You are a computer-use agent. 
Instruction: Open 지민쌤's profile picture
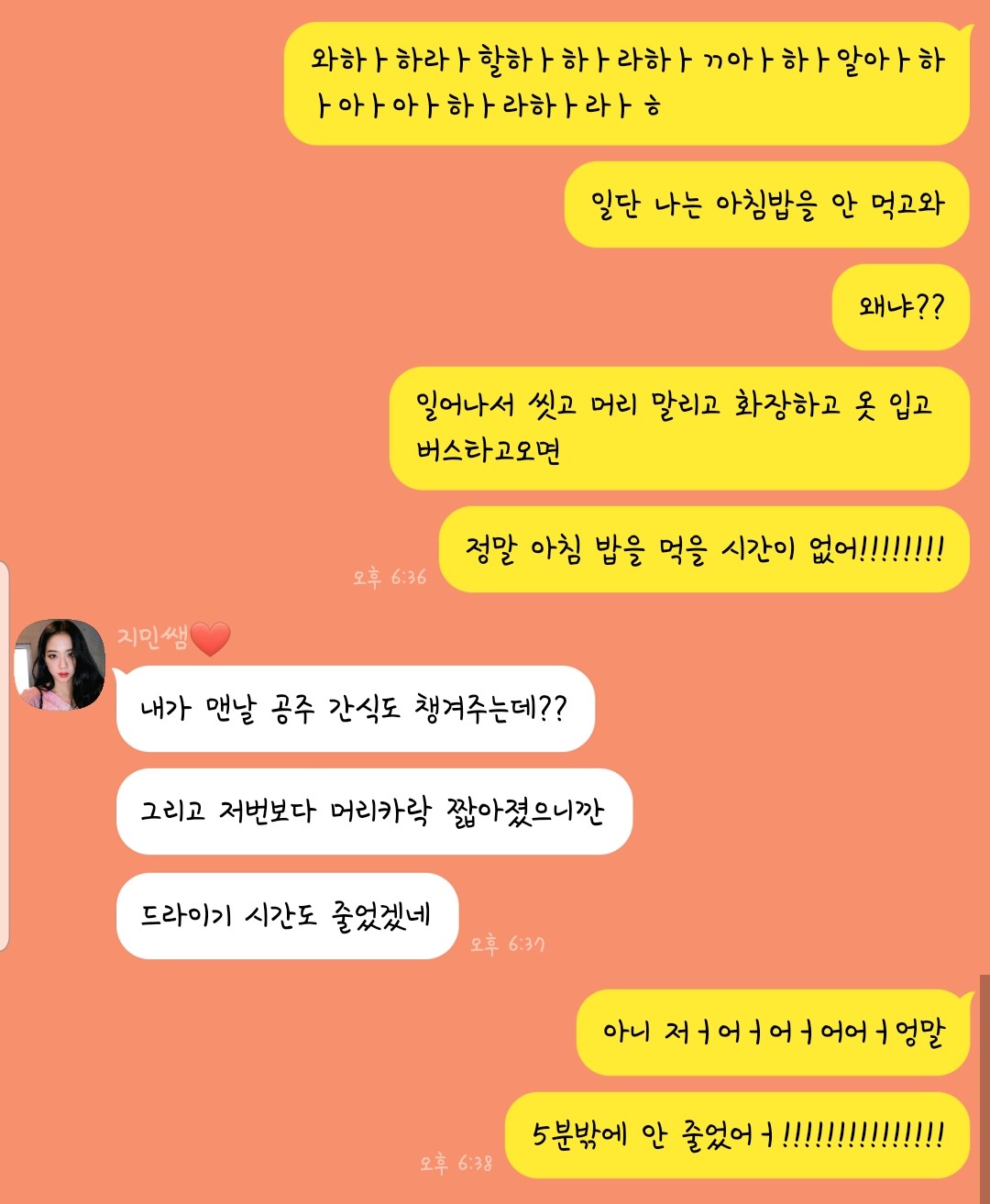60,665
